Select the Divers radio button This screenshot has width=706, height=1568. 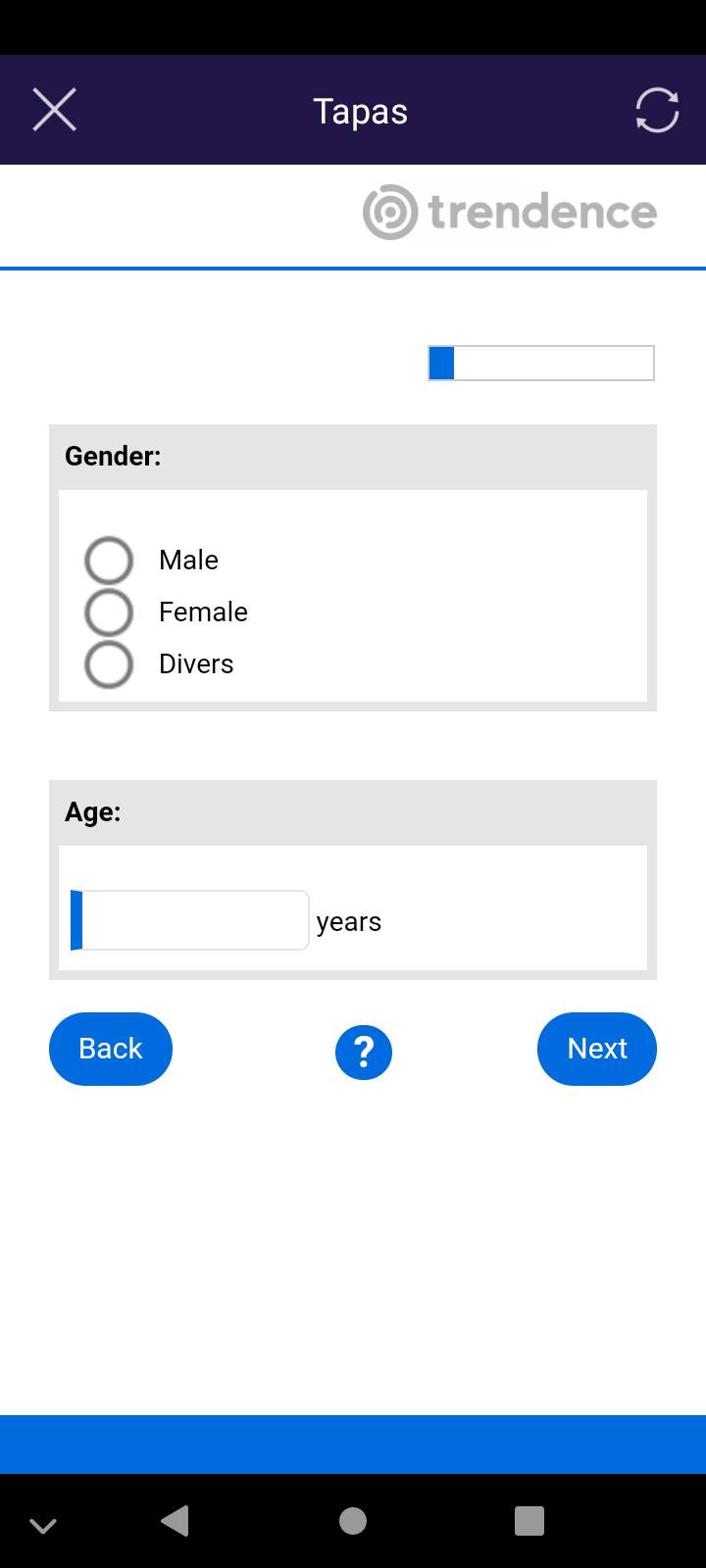[109, 663]
